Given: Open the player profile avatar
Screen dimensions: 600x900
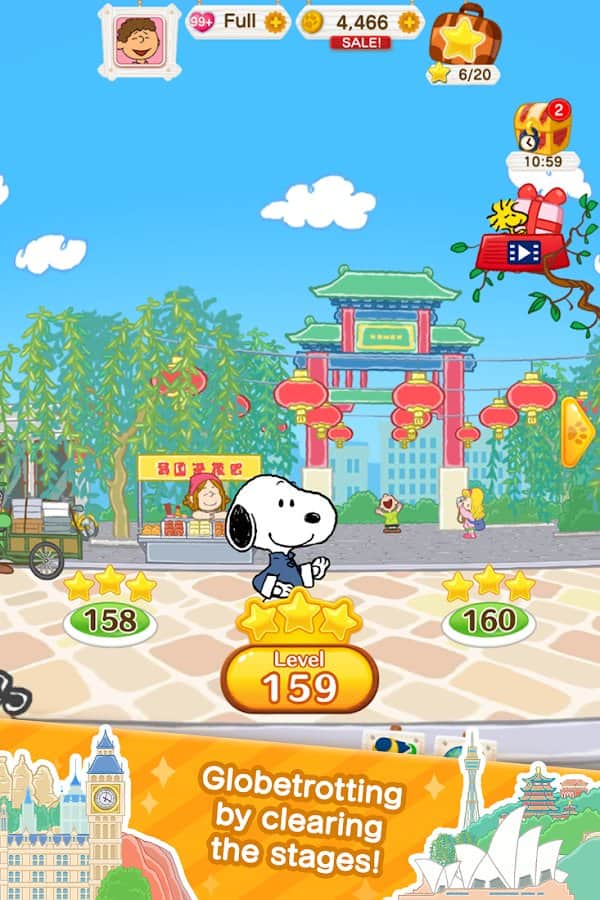Looking at the screenshot, I should 139,42.
